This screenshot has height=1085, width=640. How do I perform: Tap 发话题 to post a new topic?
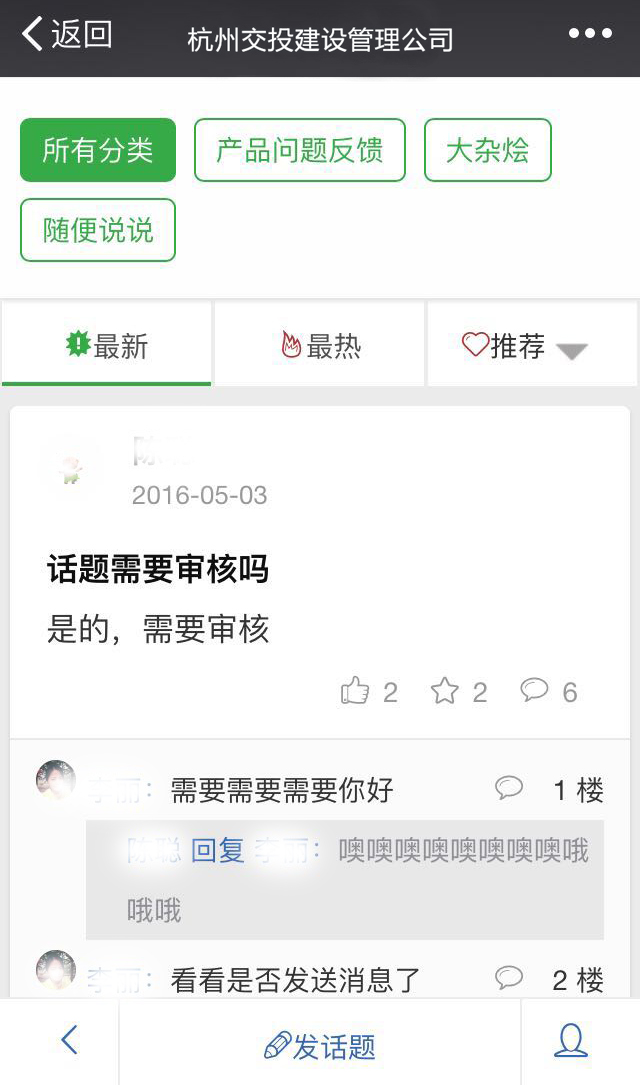[x=320, y=1045]
